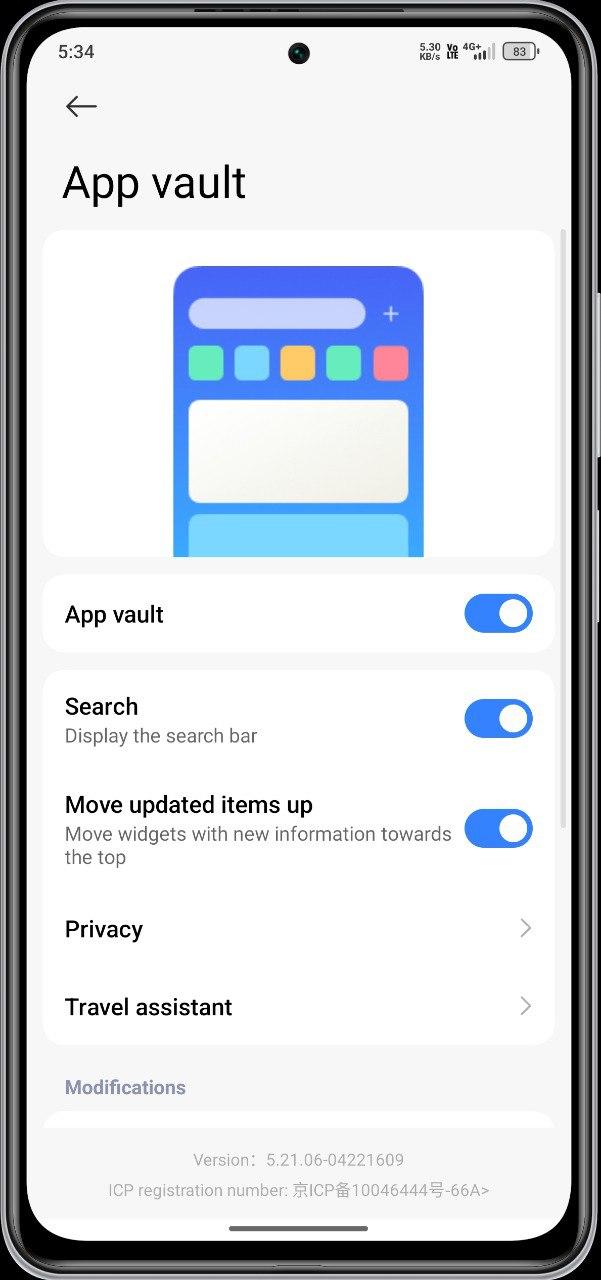This screenshot has width=601, height=1280.
Task: Open Travel assistant
Action: point(298,1007)
